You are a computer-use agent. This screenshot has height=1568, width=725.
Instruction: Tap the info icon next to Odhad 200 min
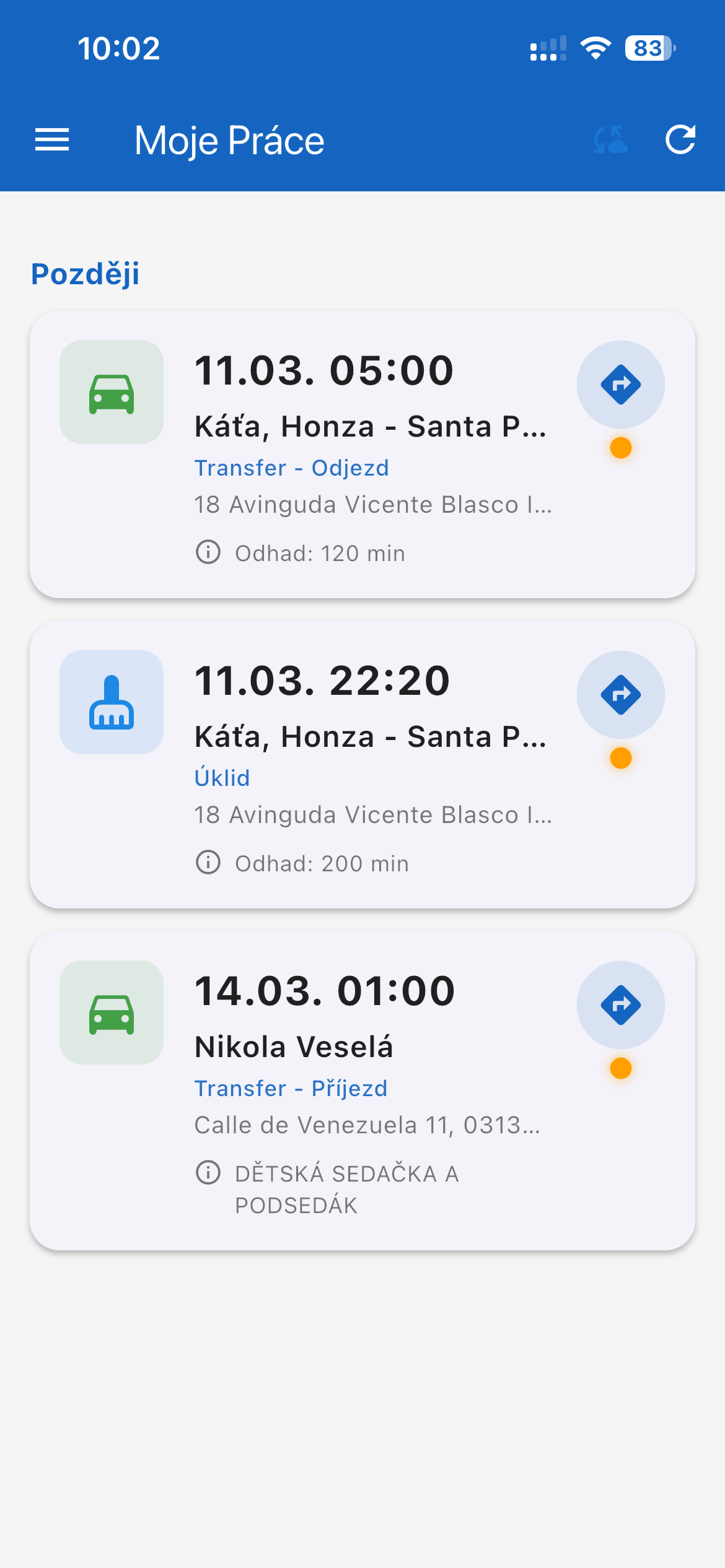tap(208, 862)
